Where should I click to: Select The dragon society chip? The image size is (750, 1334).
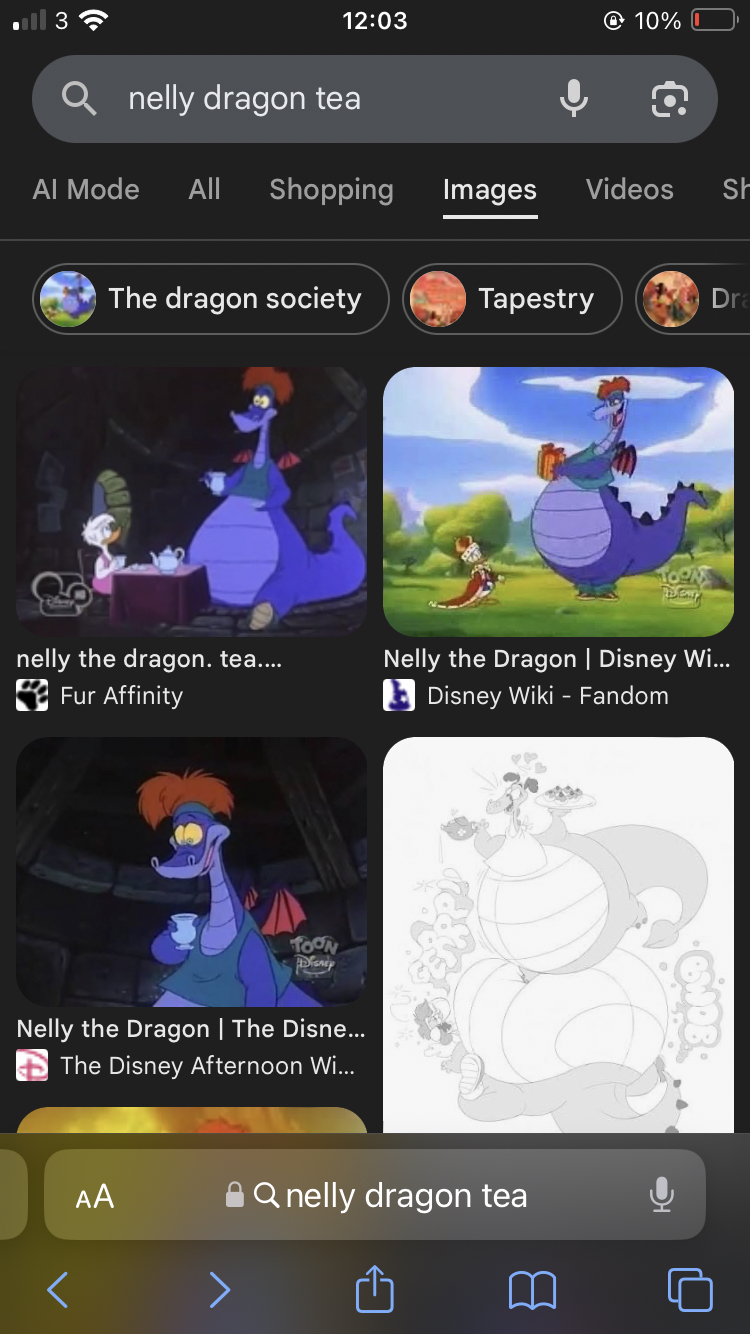tap(211, 299)
